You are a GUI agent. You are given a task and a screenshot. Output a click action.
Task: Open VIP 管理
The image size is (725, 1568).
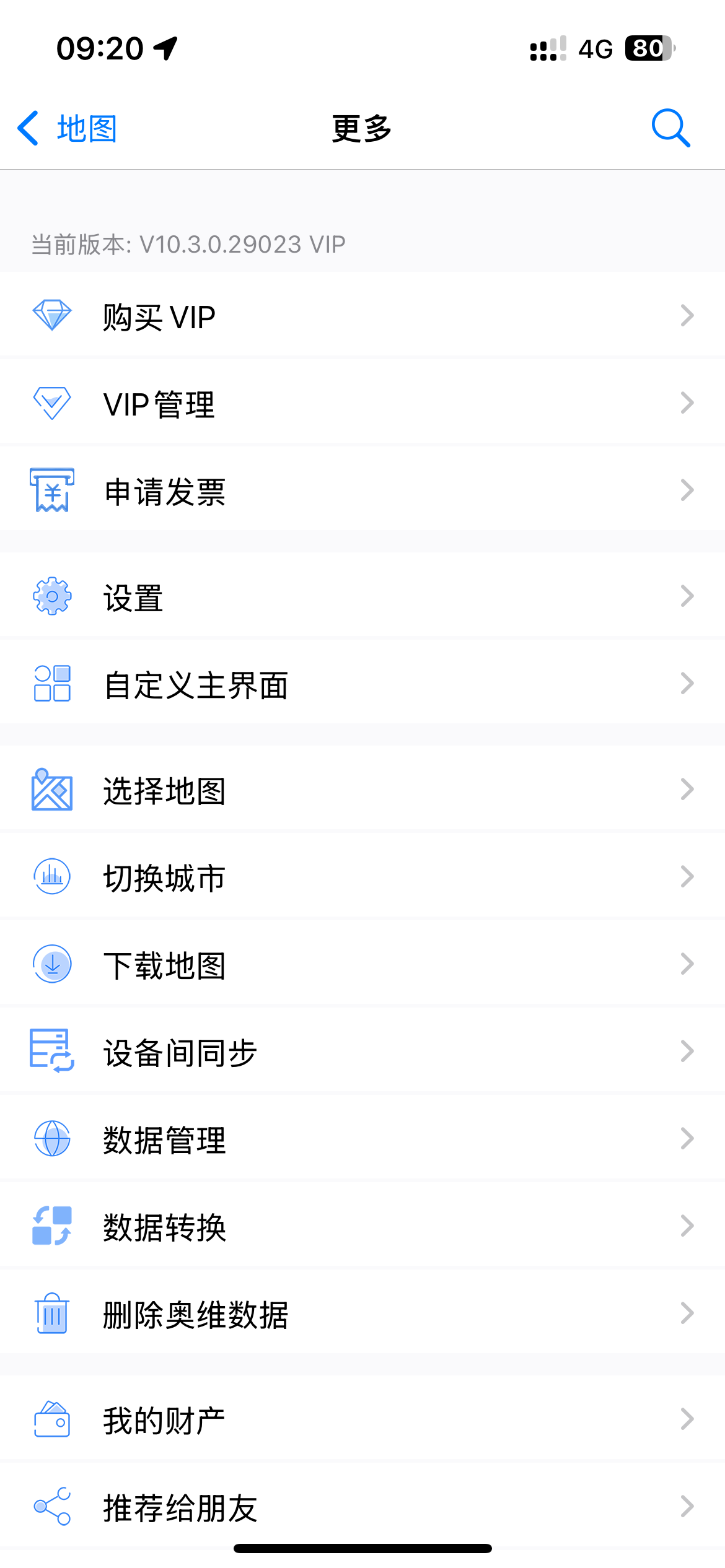point(362,403)
